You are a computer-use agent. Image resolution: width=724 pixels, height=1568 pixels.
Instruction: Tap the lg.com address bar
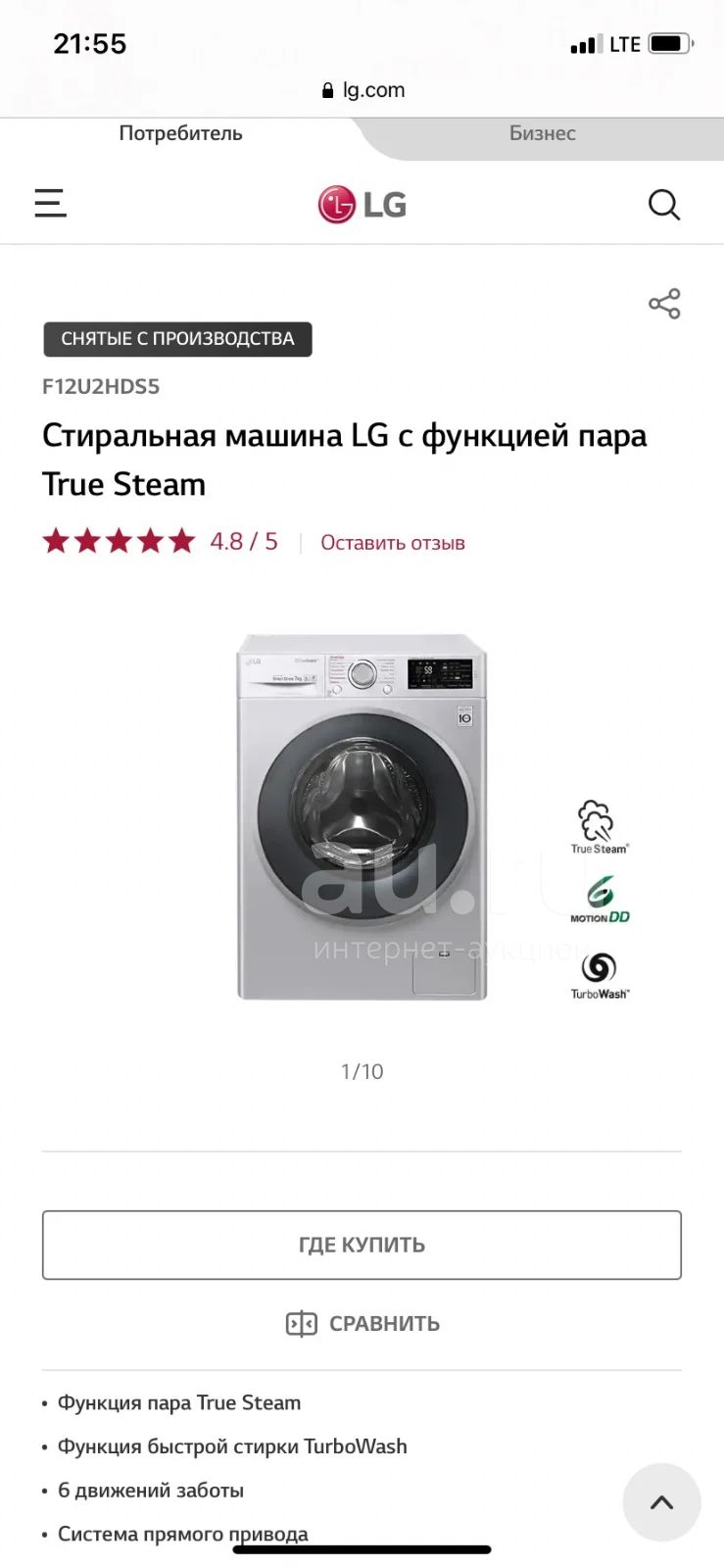click(x=362, y=90)
